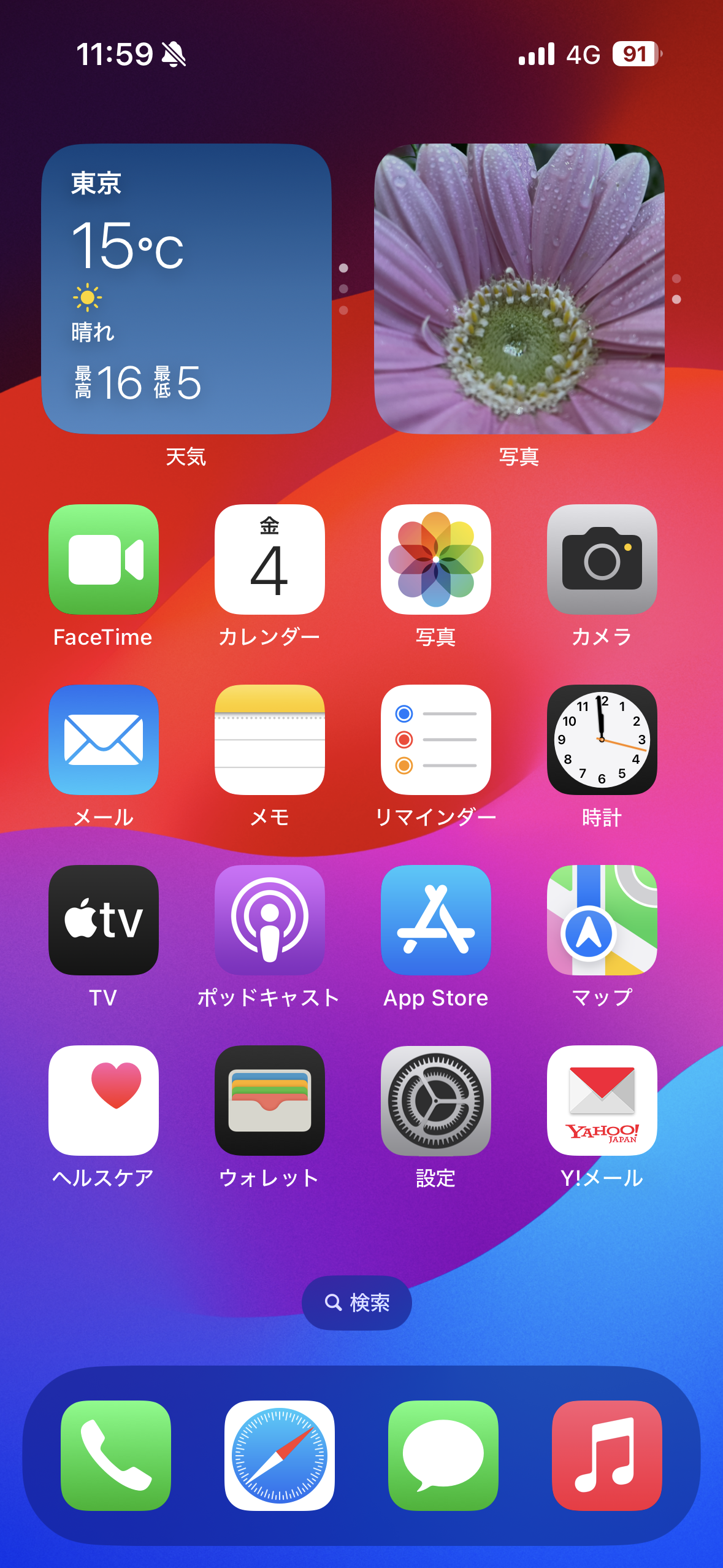The width and height of the screenshot is (723, 1568).
Task: Launch the Camera app
Action: point(602,559)
